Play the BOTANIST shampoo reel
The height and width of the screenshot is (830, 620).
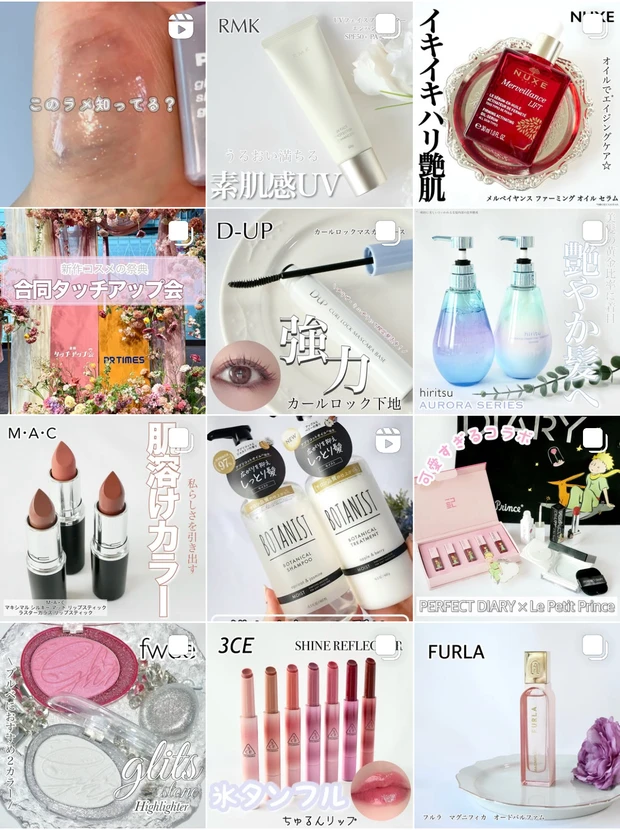[x=310, y=518]
